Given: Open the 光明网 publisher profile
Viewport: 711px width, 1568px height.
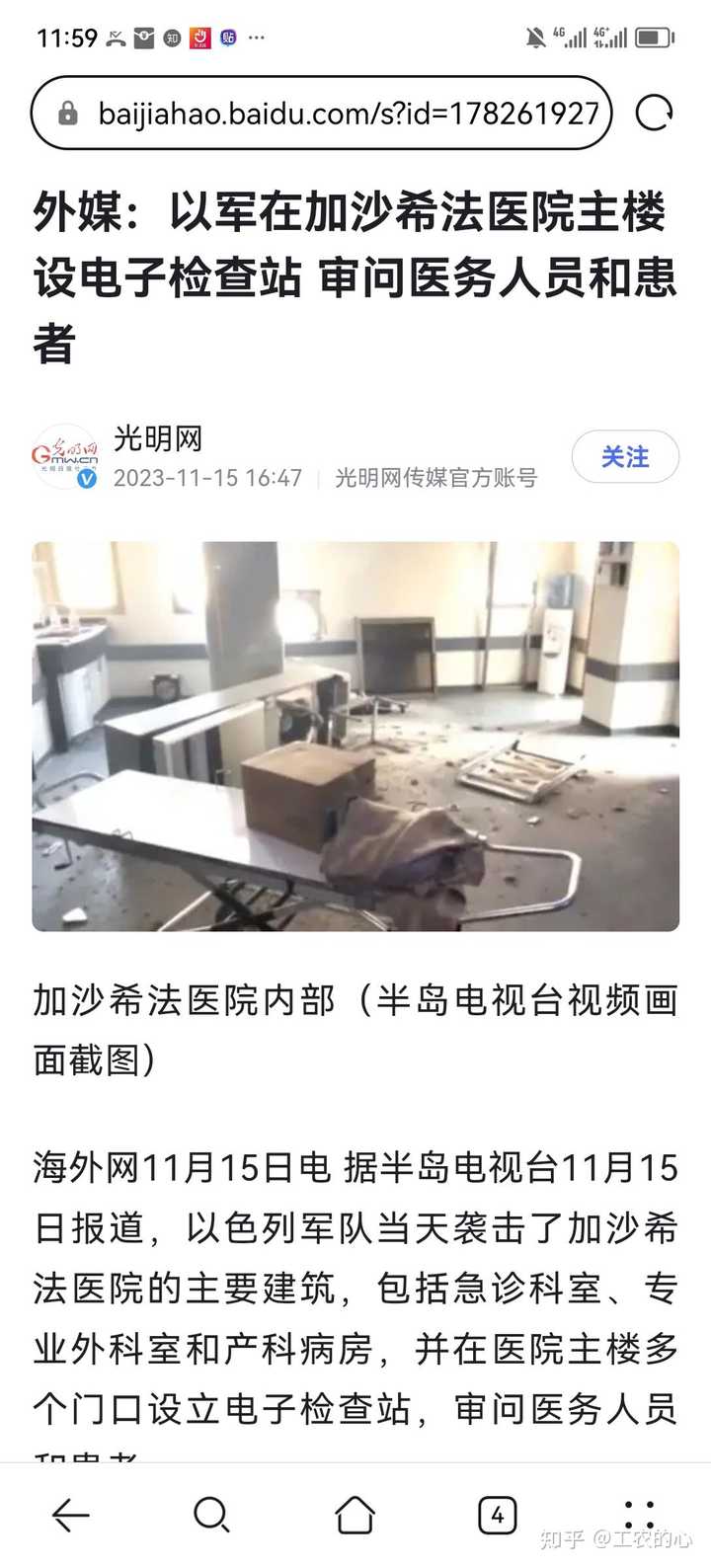Looking at the screenshot, I should point(158,438).
